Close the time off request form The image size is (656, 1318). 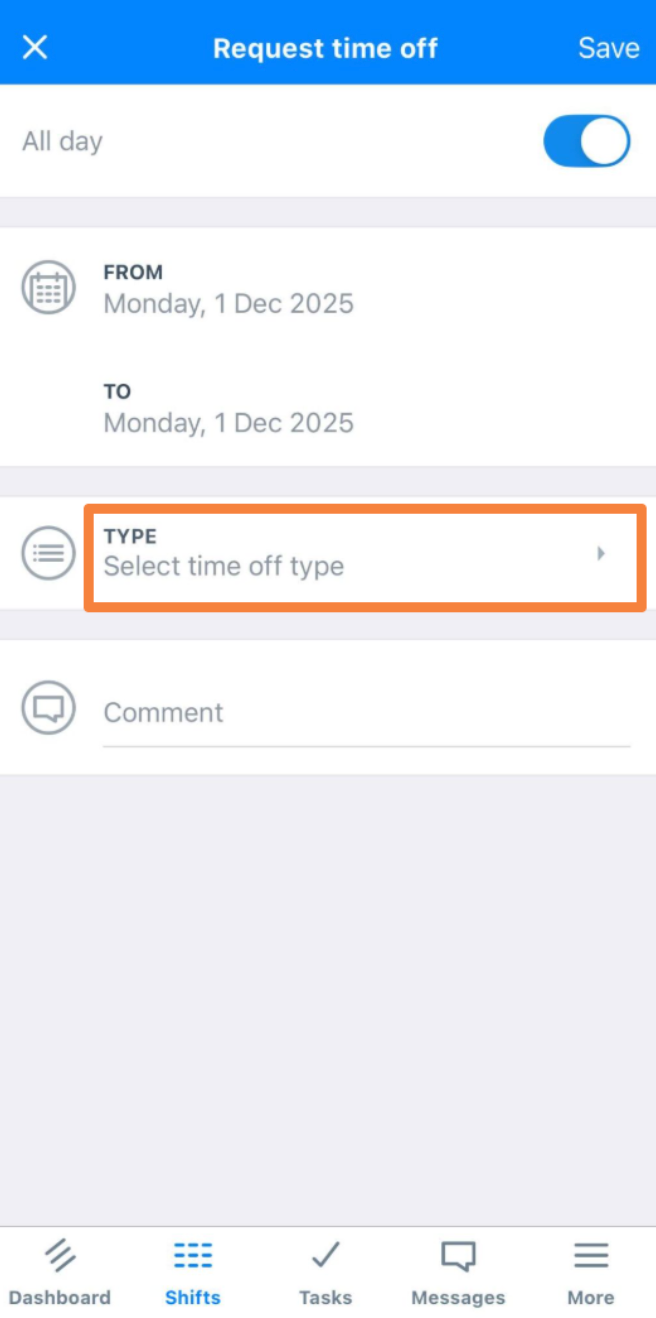35,47
